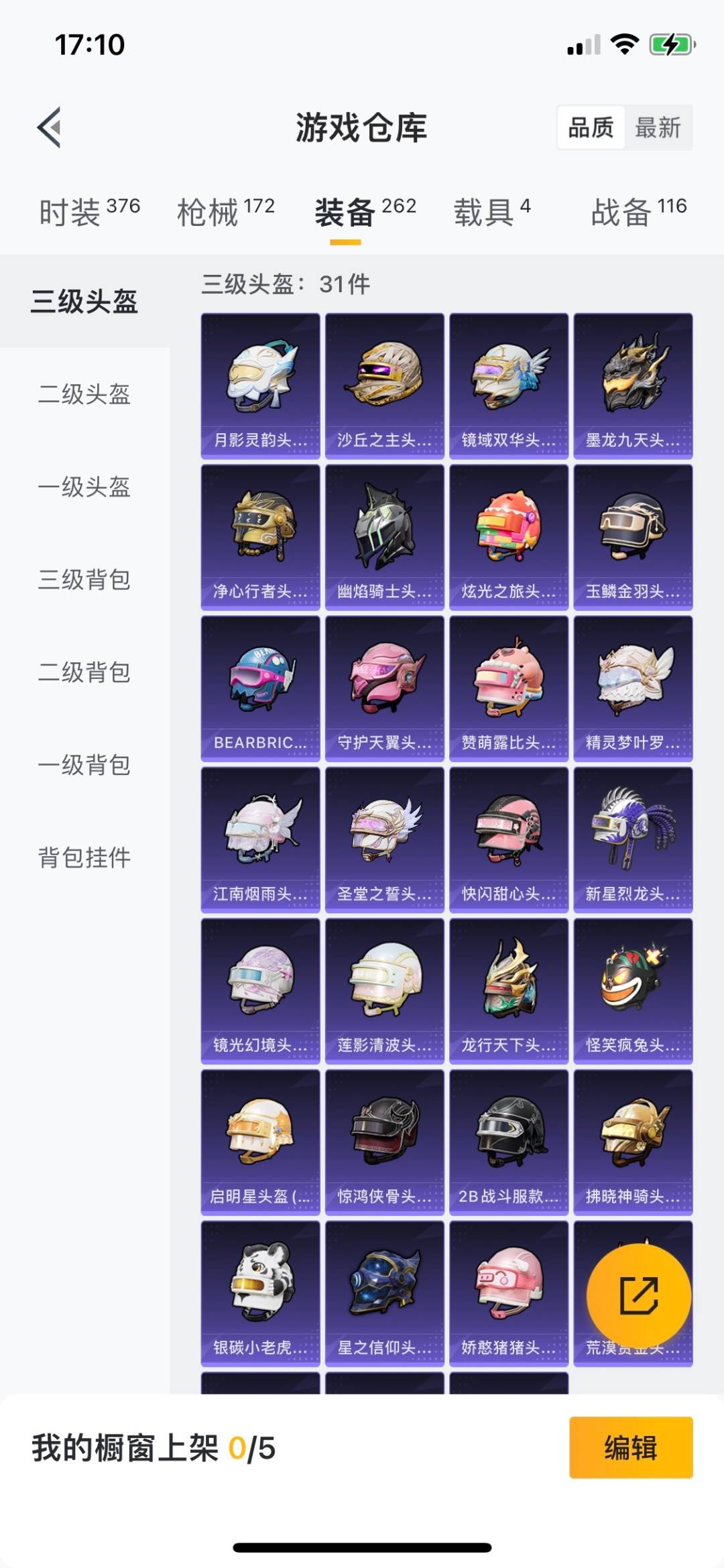Open the 墨龙九天 helmet item
724x1568 pixels.
point(633,385)
